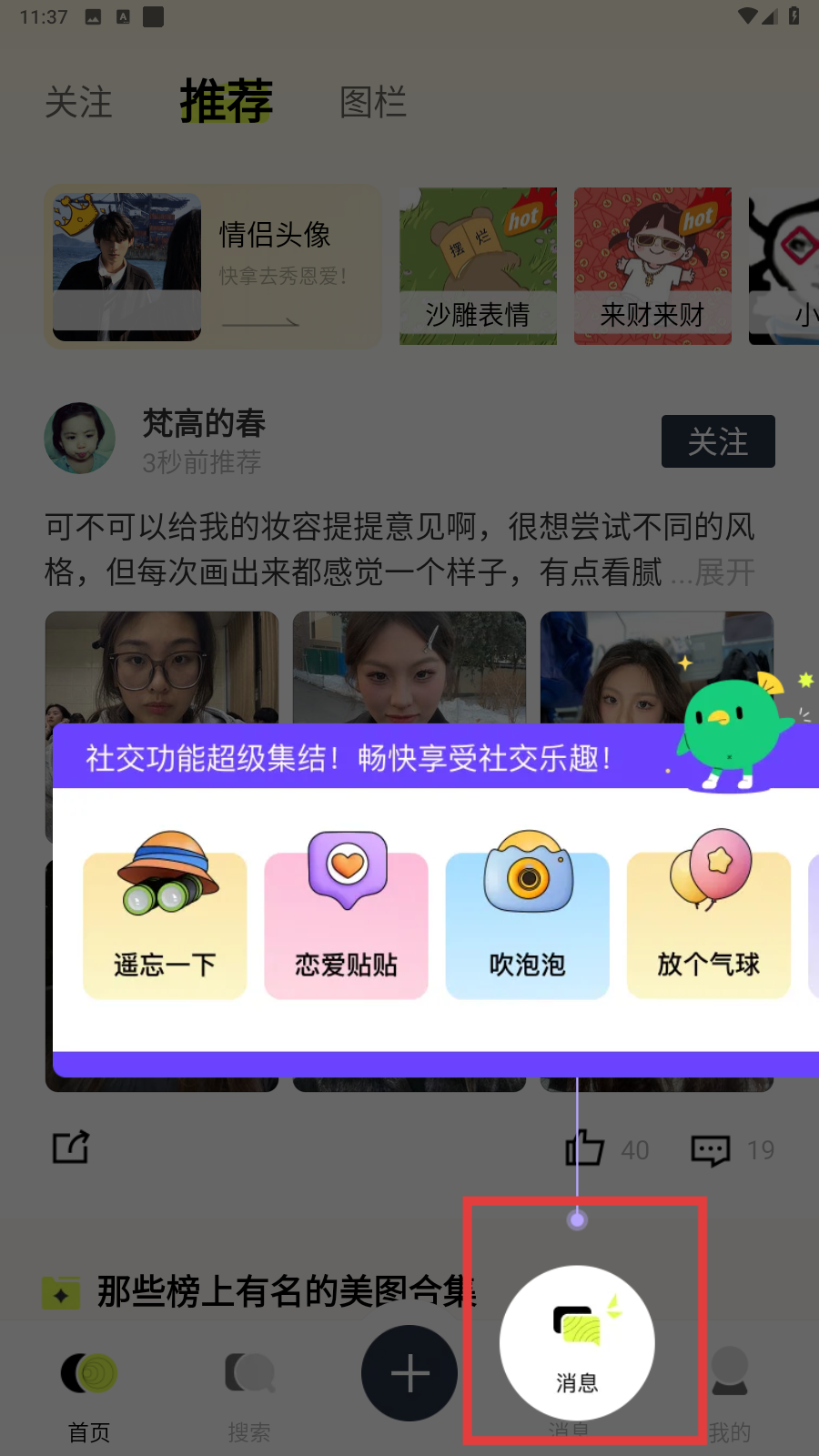
Task: Share the post by 梵高的春
Action: pyautogui.click(x=71, y=1148)
